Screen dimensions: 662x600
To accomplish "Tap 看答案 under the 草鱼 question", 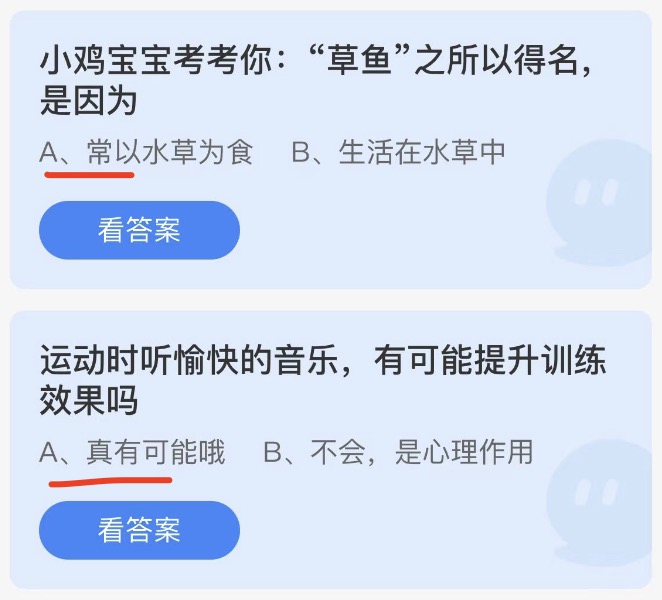I will coord(139,230).
